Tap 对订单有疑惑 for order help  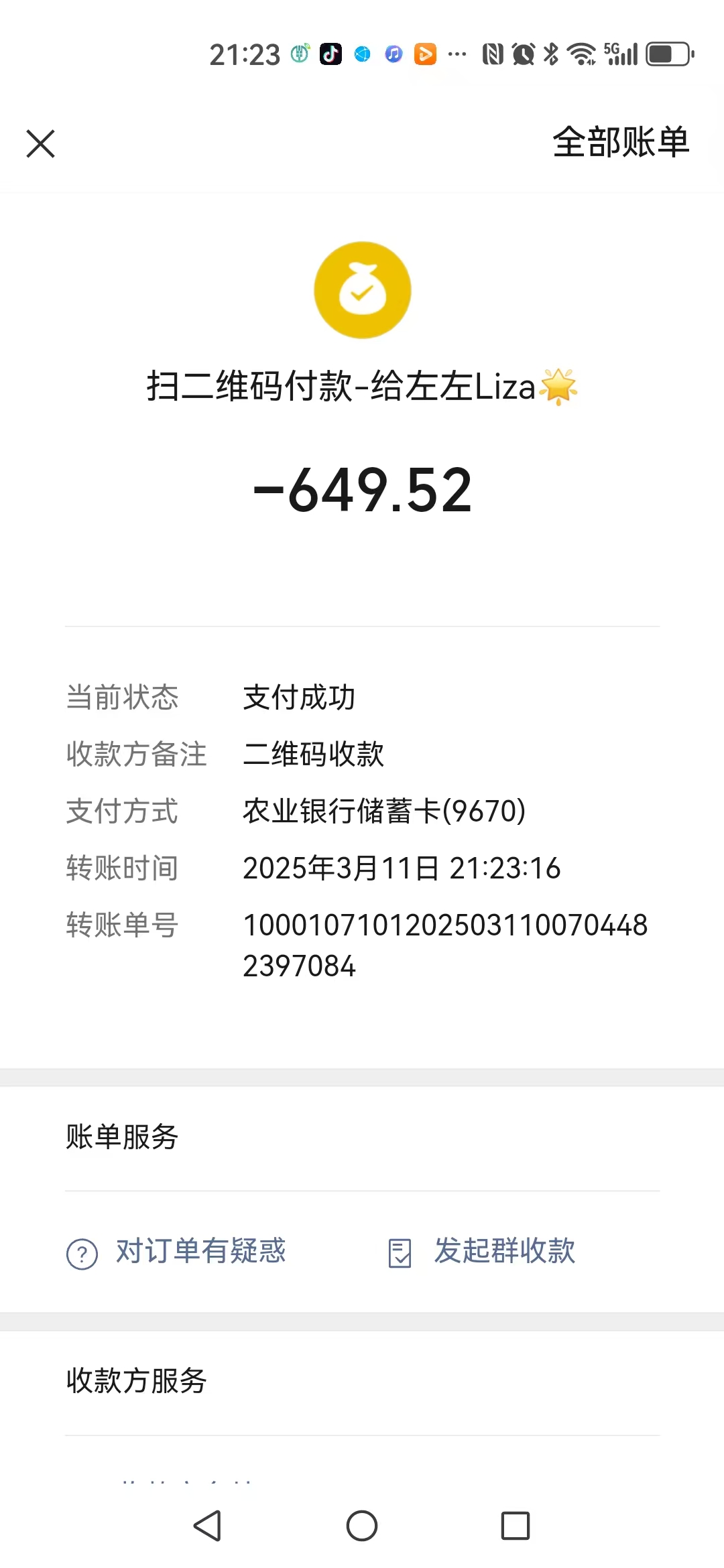click(176, 1252)
